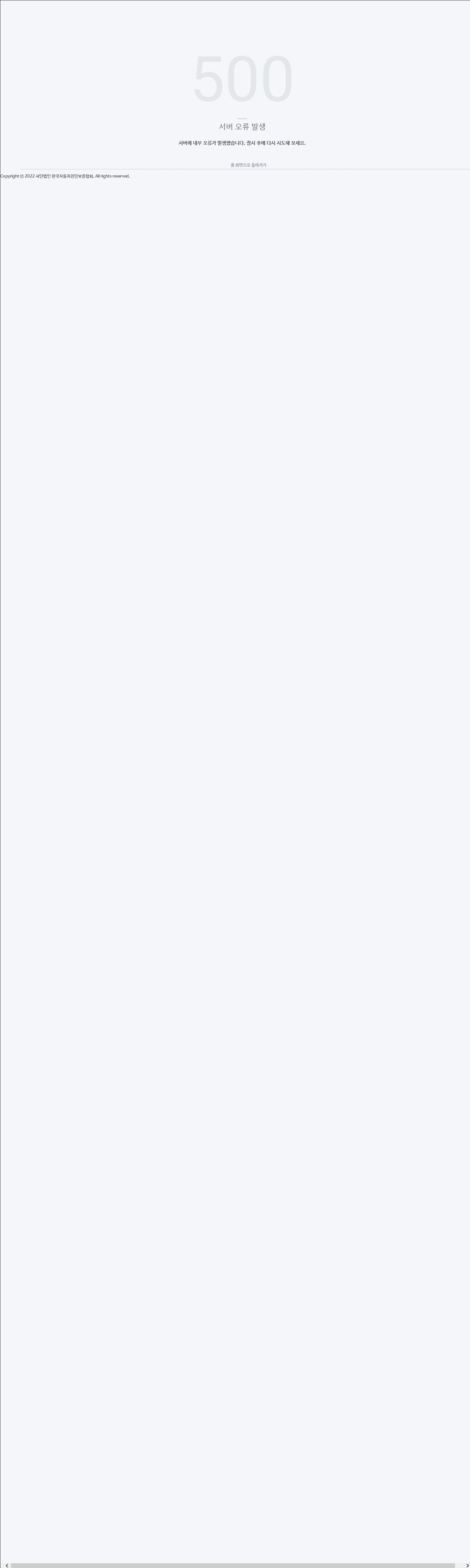The image size is (470, 1568).
Task: Tap the horizontal scrollbar left arrow
Action: (6, 1564)
